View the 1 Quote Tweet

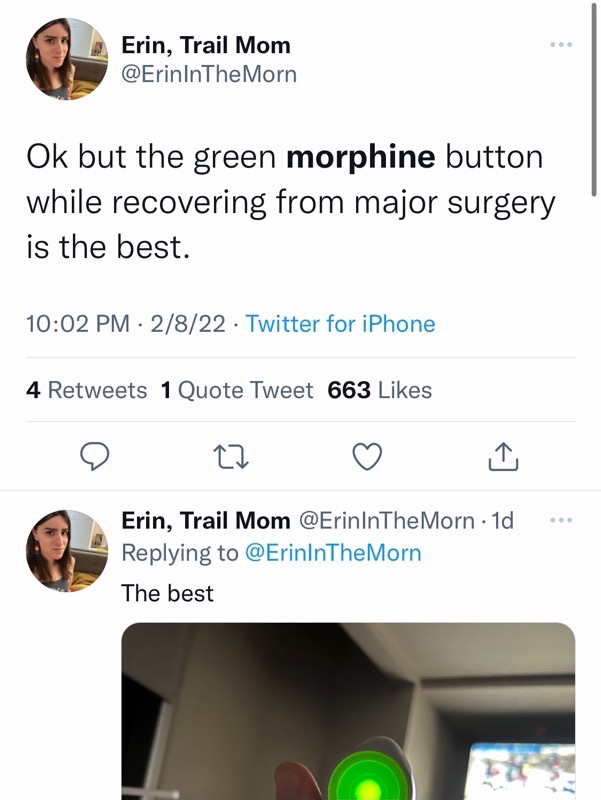pos(237,390)
